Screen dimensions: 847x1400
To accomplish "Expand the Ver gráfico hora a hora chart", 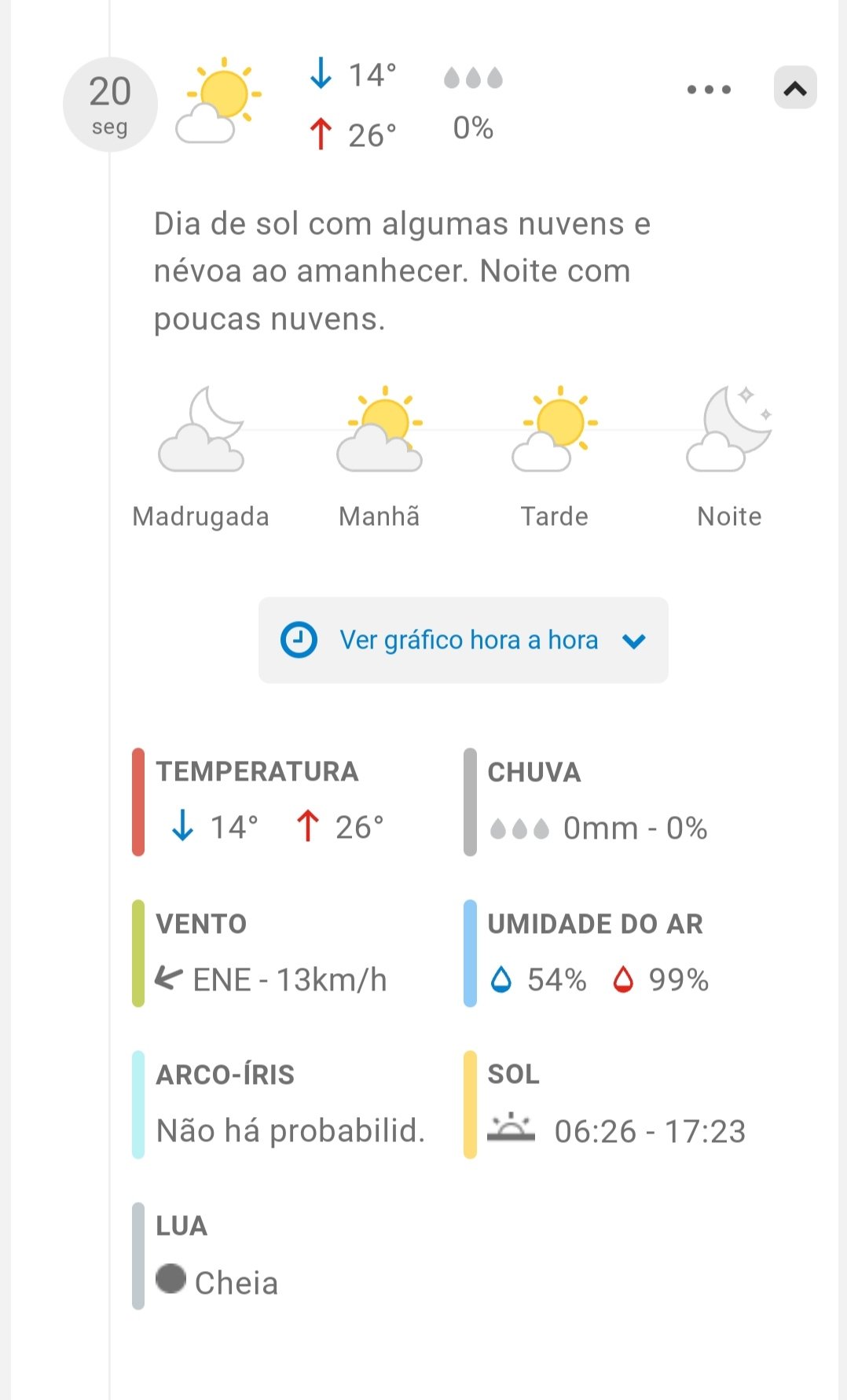I will tap(464, 640).
